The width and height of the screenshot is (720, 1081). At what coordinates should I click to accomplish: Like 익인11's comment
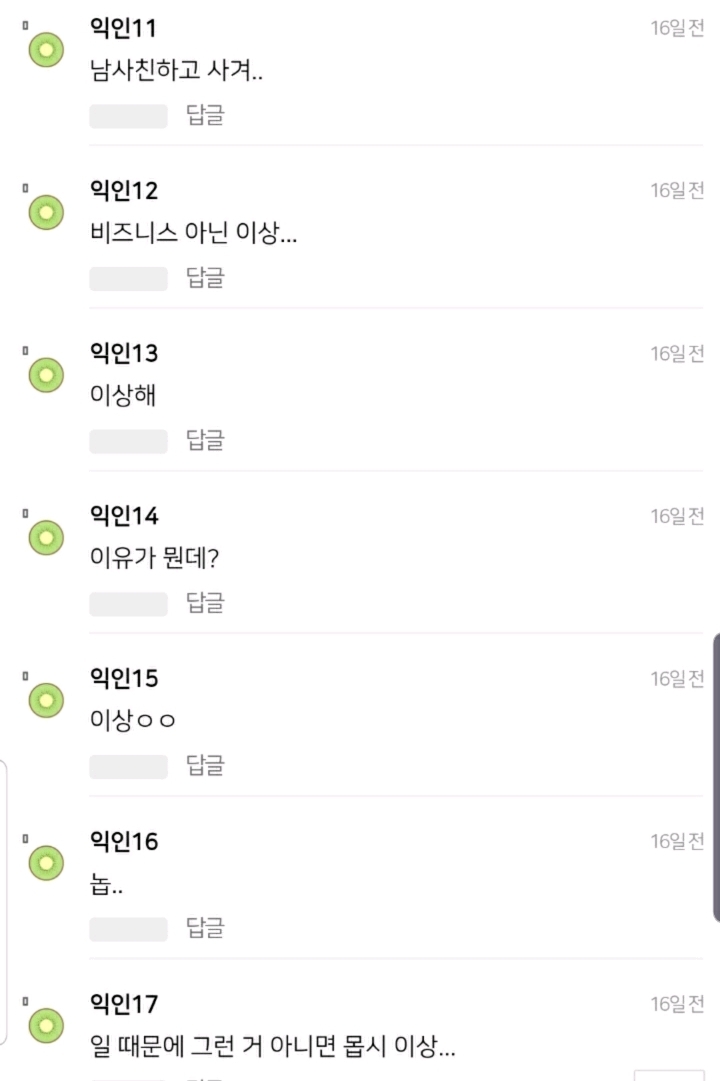pyautogui.click(x=127, y=116)
